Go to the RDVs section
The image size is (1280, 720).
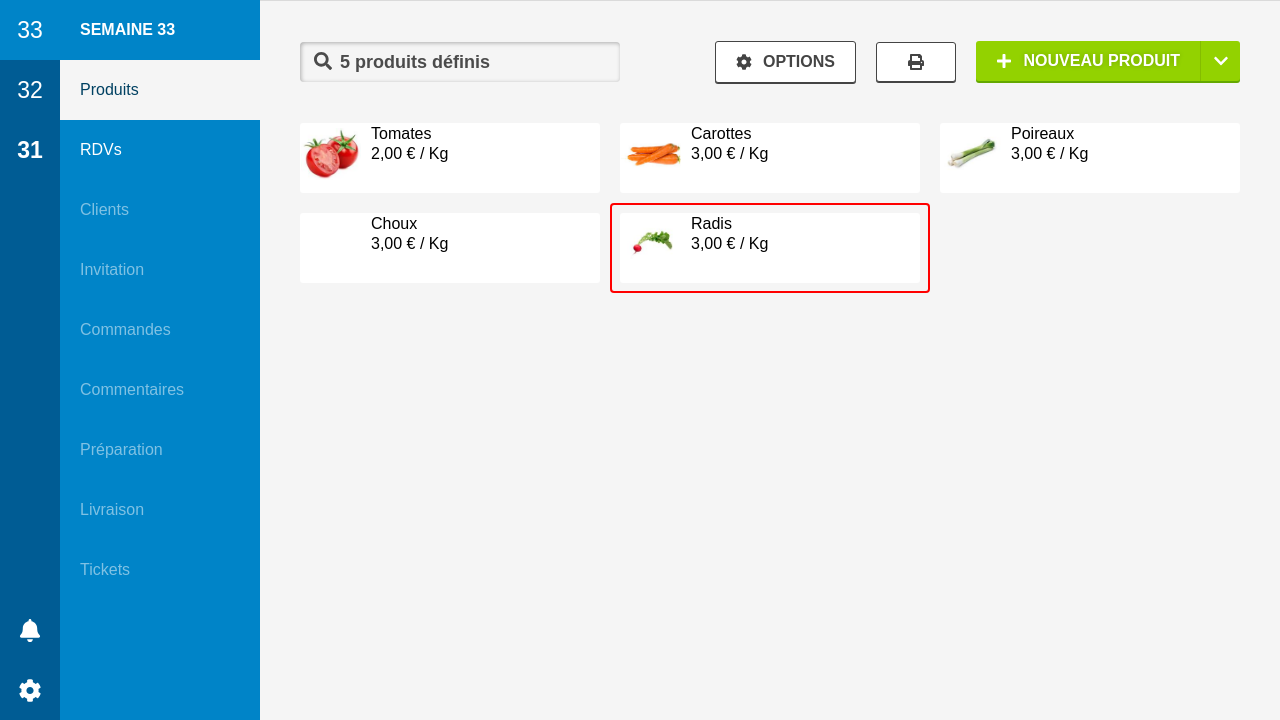pos(101,150)
